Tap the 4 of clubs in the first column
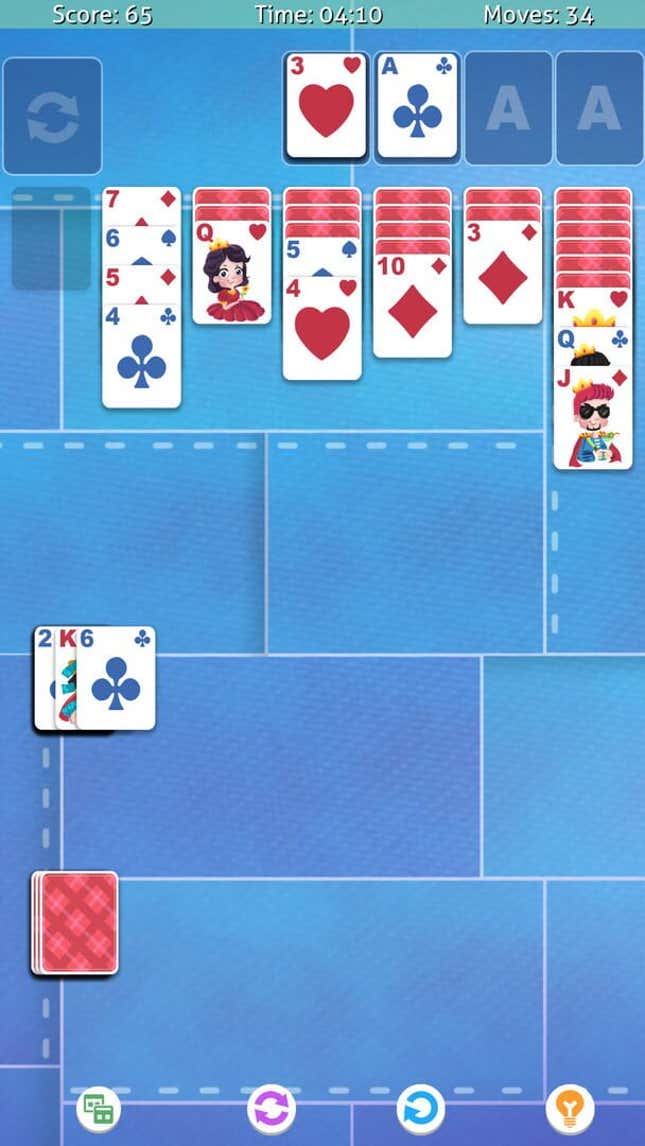 [142, 355]
